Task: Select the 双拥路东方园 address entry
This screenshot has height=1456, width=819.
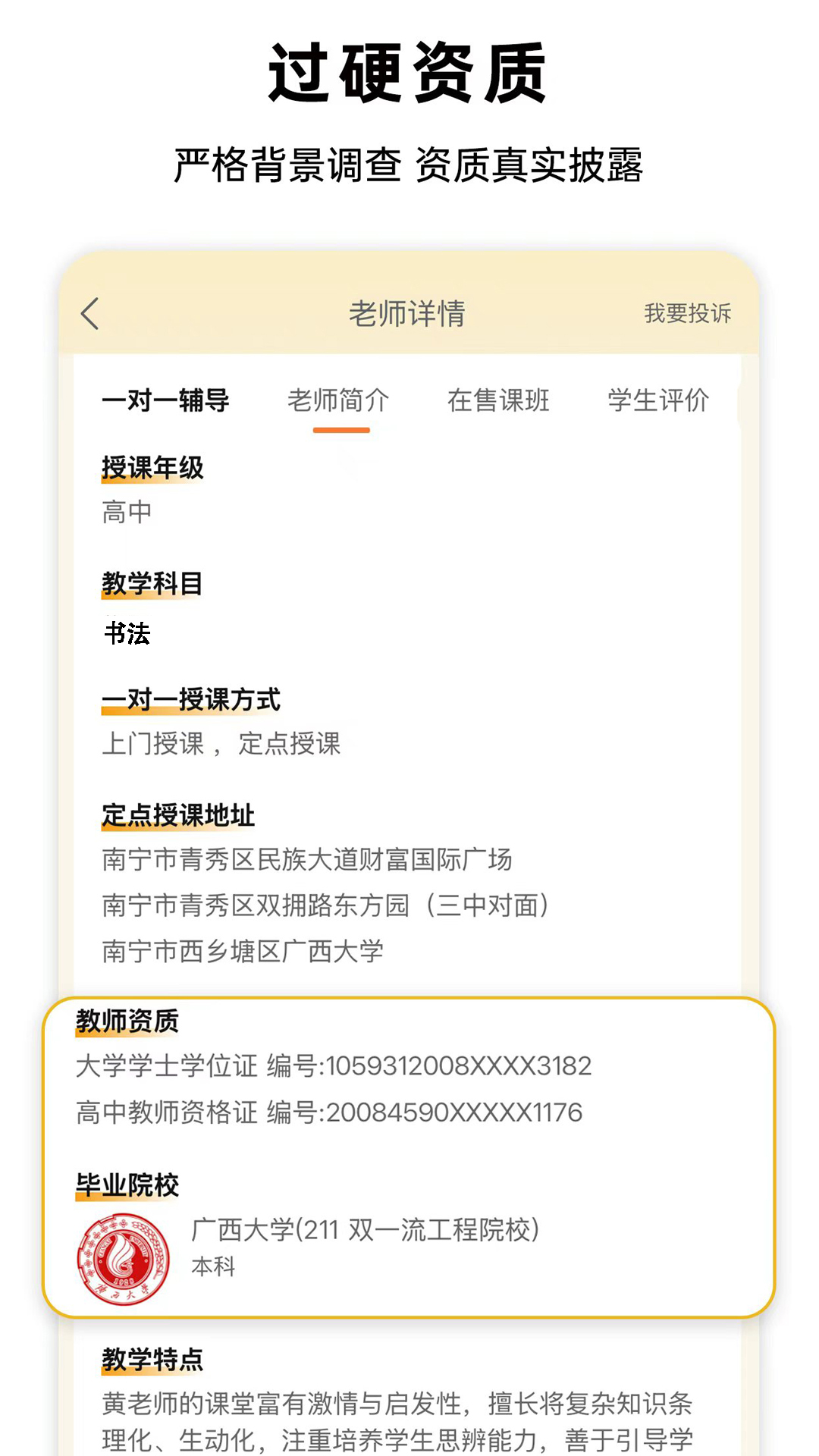Action: click(x=328, y=905)
